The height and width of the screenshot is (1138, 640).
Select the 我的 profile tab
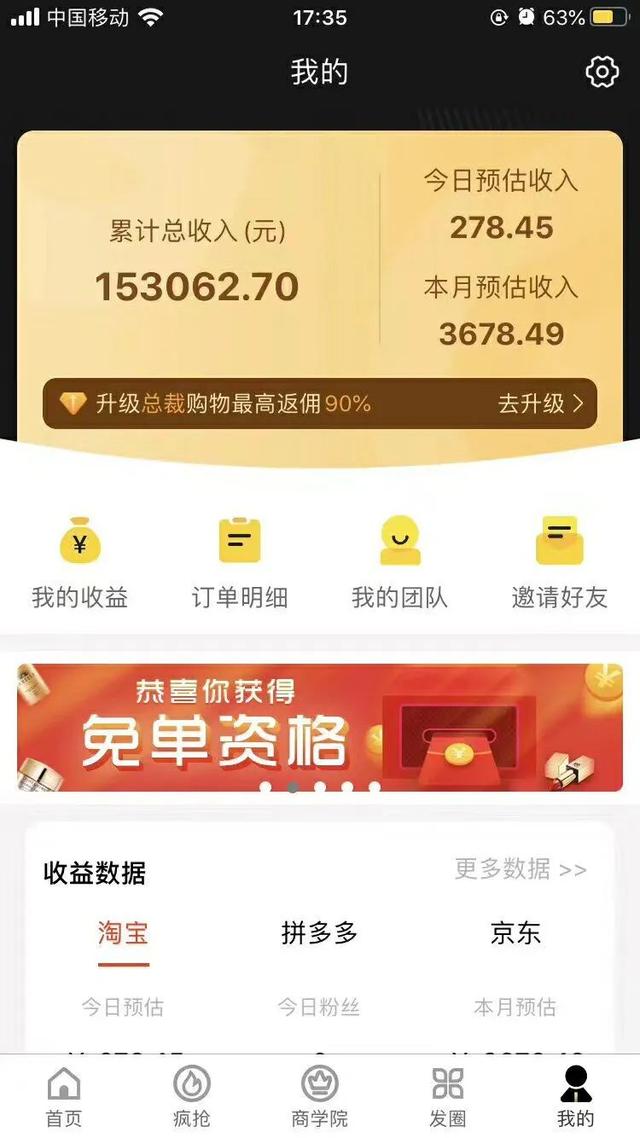point(576,1096)
